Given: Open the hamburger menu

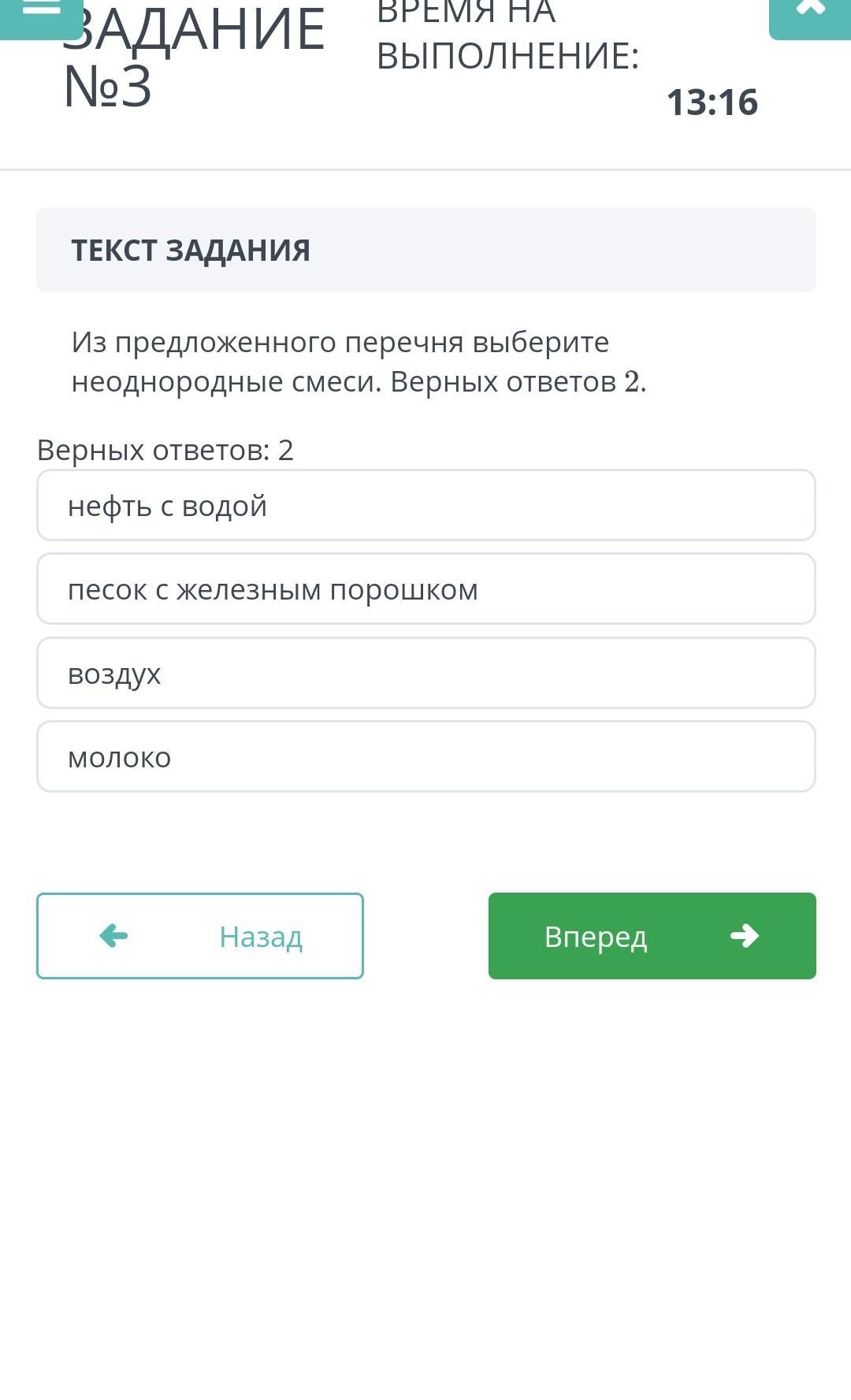Looking at the screenshot, I should point(41,16).
